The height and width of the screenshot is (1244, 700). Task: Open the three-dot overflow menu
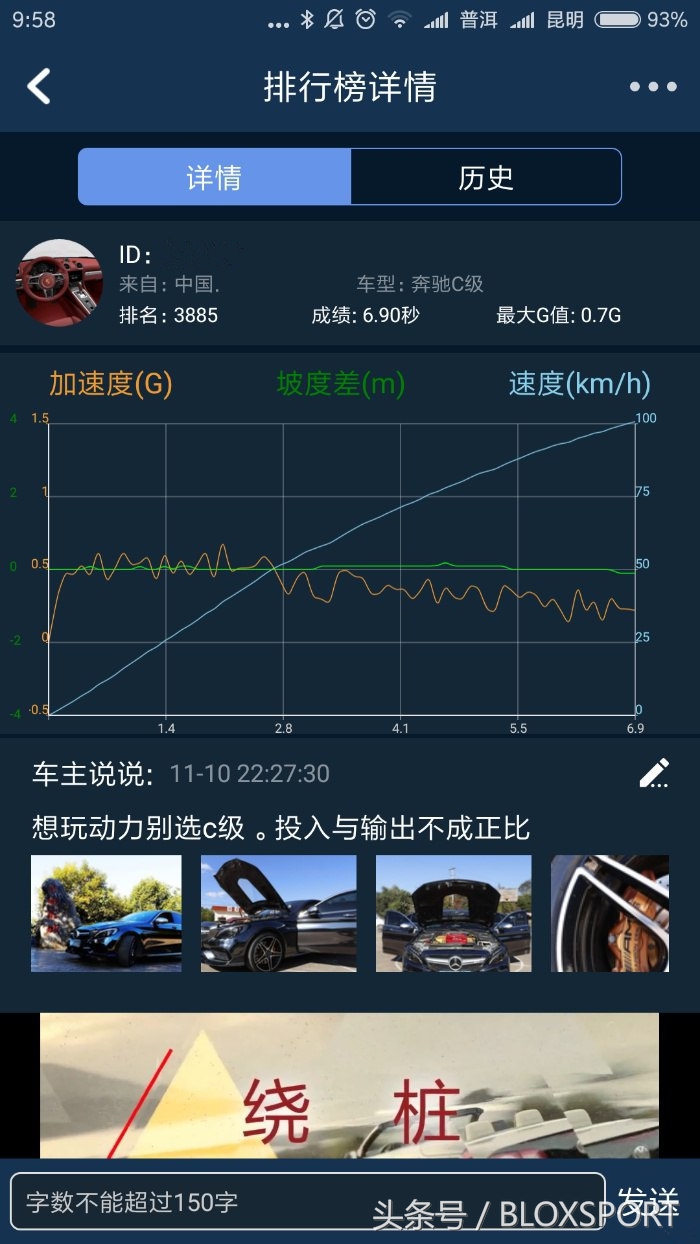[x=653, y=87]
